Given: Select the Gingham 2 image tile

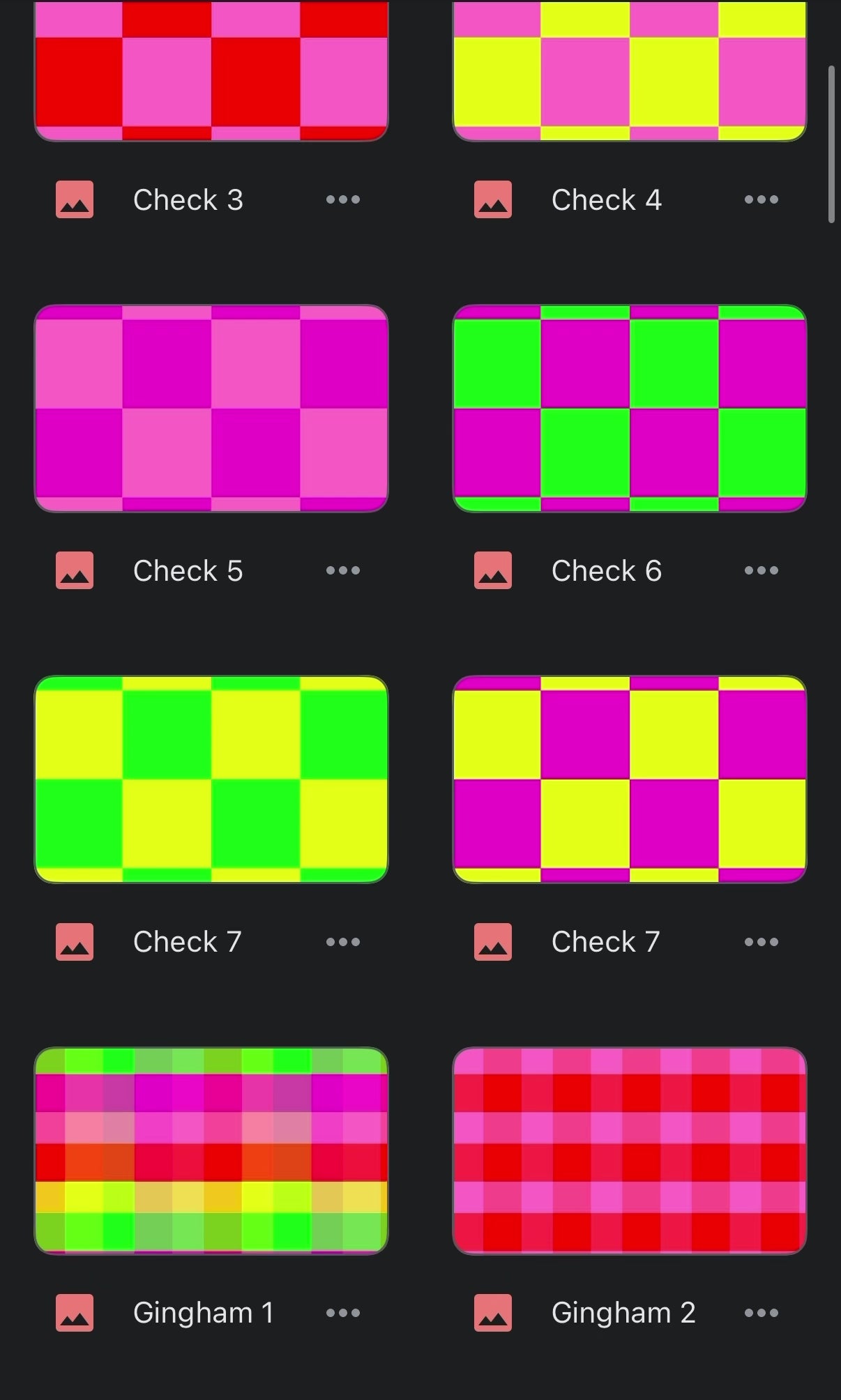Looking at the screenshot, I should pos(629,1150).
